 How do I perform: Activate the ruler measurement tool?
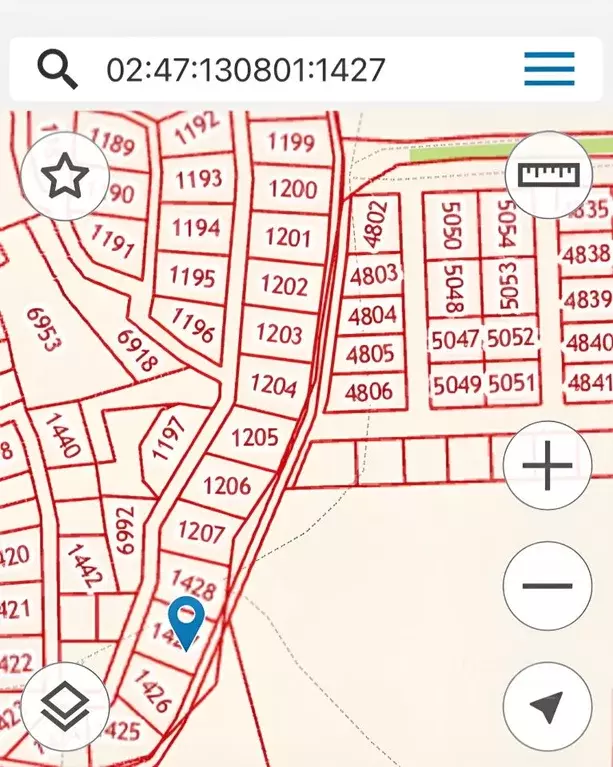tap(549, 175)
